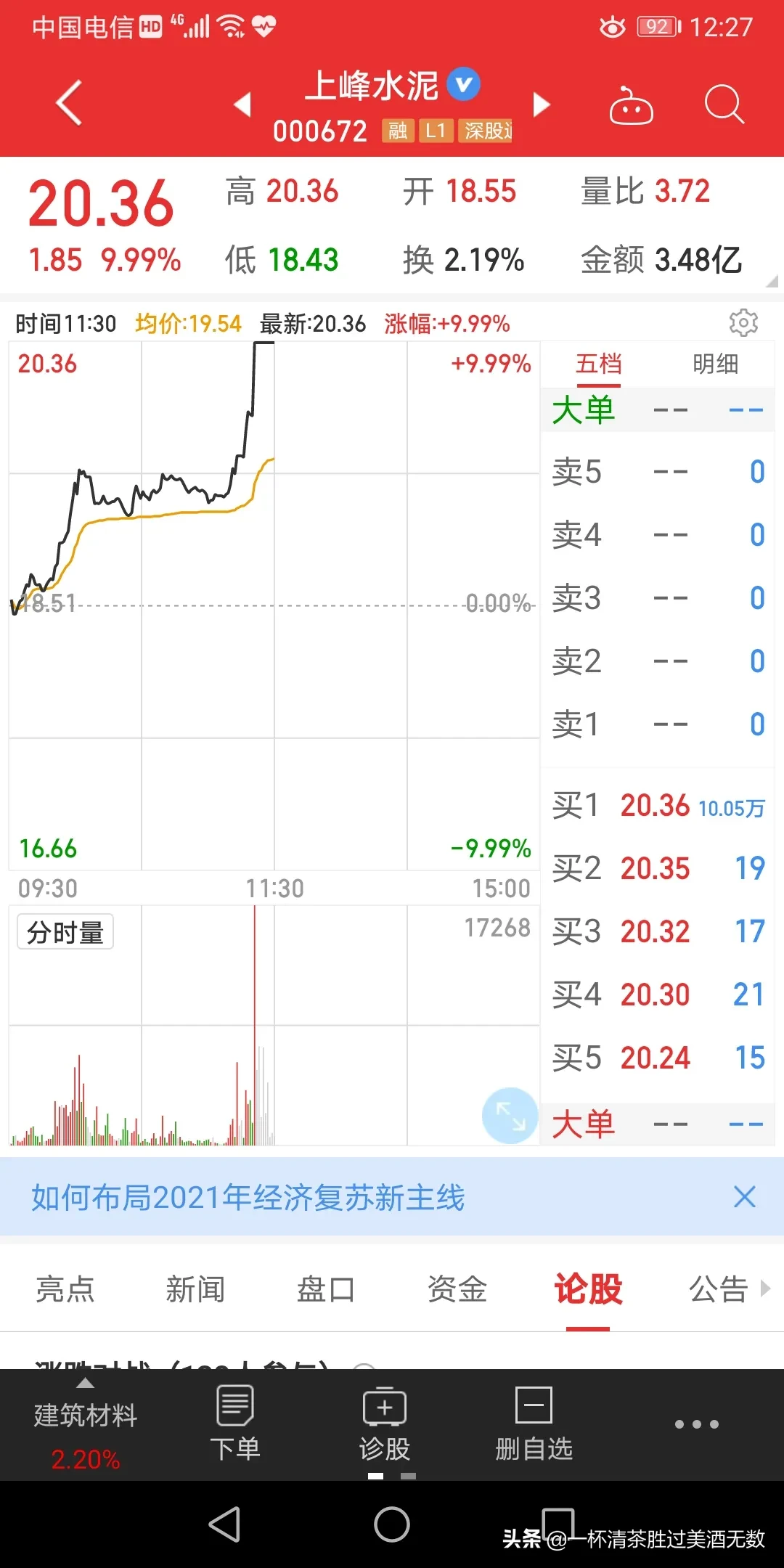Tap the 分时量 indicator button
Screen dimensions: 784x1568
point(65,932)
